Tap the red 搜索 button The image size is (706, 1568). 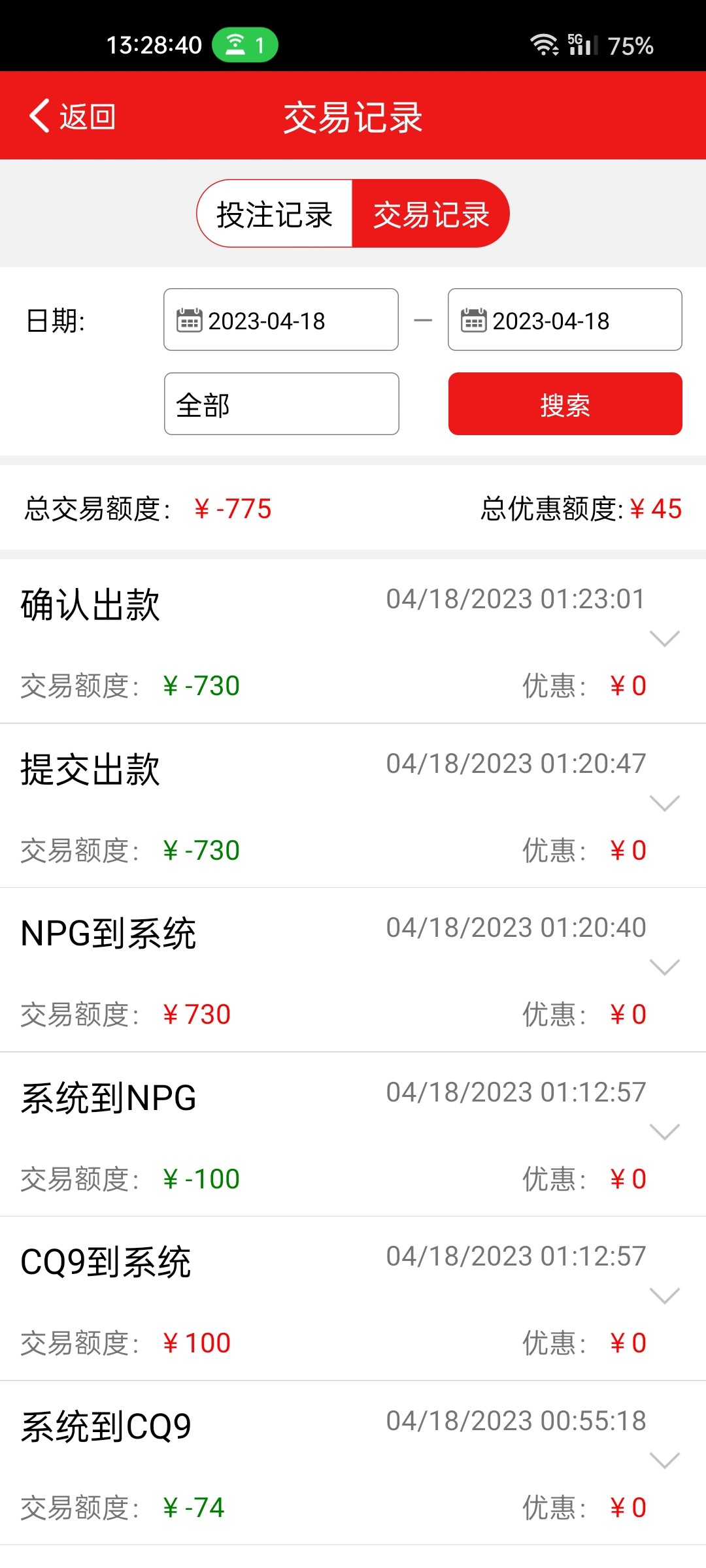565,404
